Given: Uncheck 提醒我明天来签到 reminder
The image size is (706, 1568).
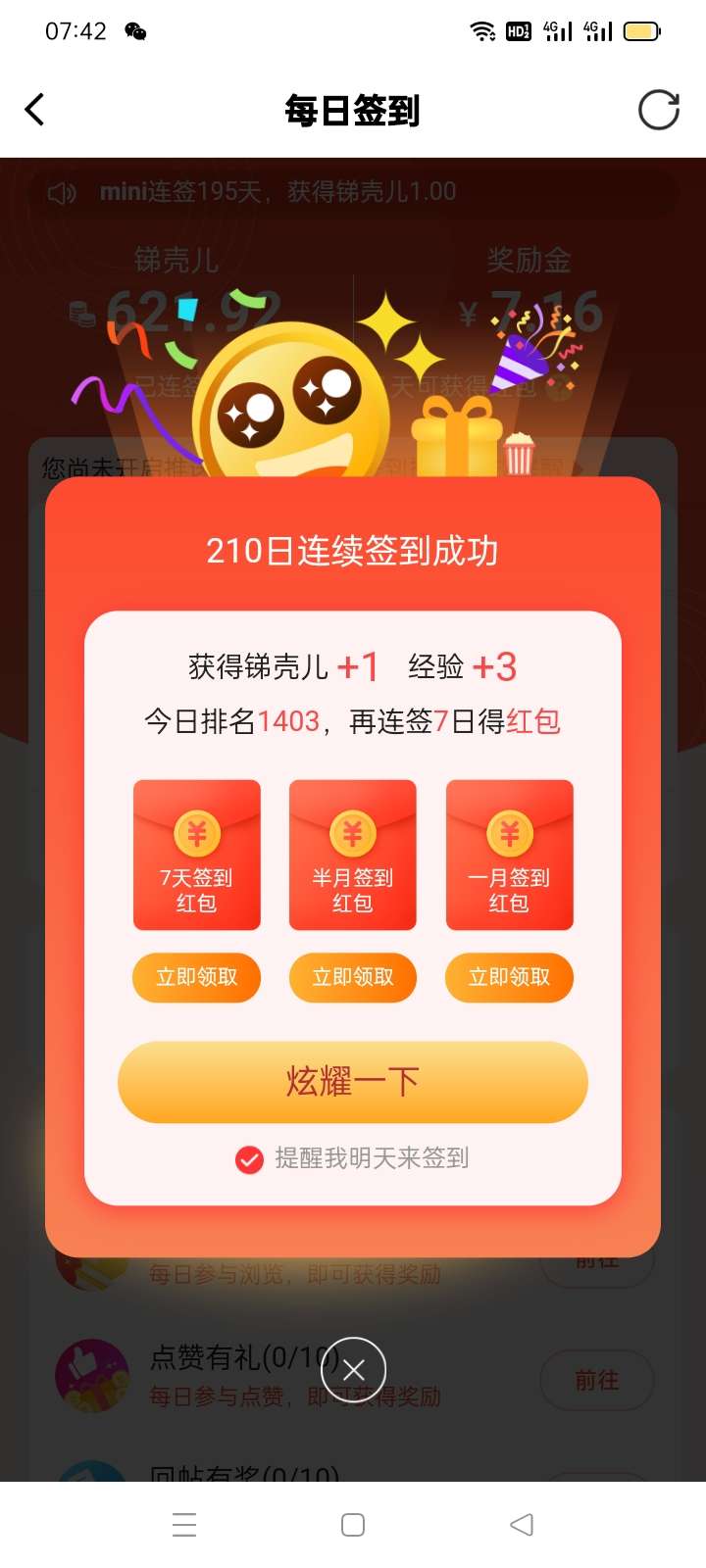Looking at the screenshot, I should click(x=249, y=1159).
